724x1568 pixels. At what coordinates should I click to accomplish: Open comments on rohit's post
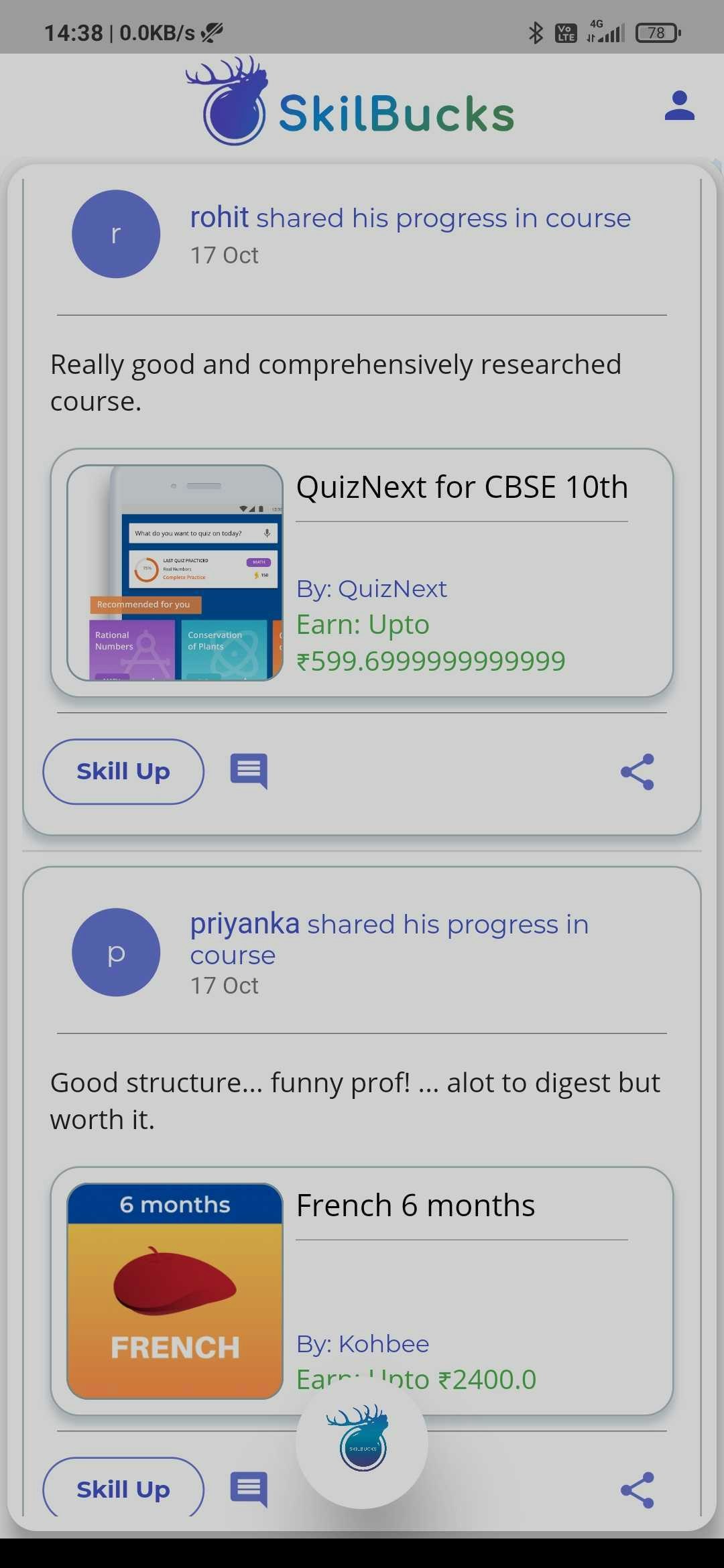[x=249, y=771]
